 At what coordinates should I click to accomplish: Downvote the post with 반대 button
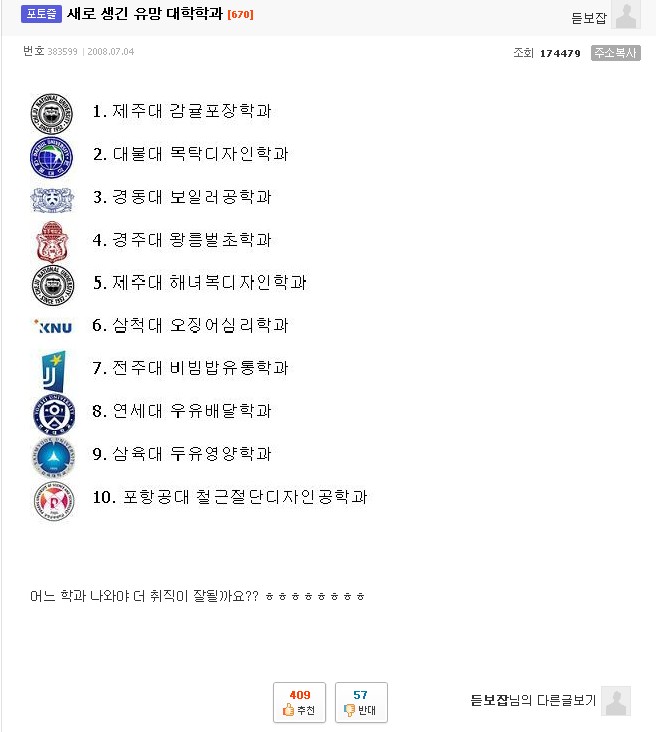(x=361, y=702)
